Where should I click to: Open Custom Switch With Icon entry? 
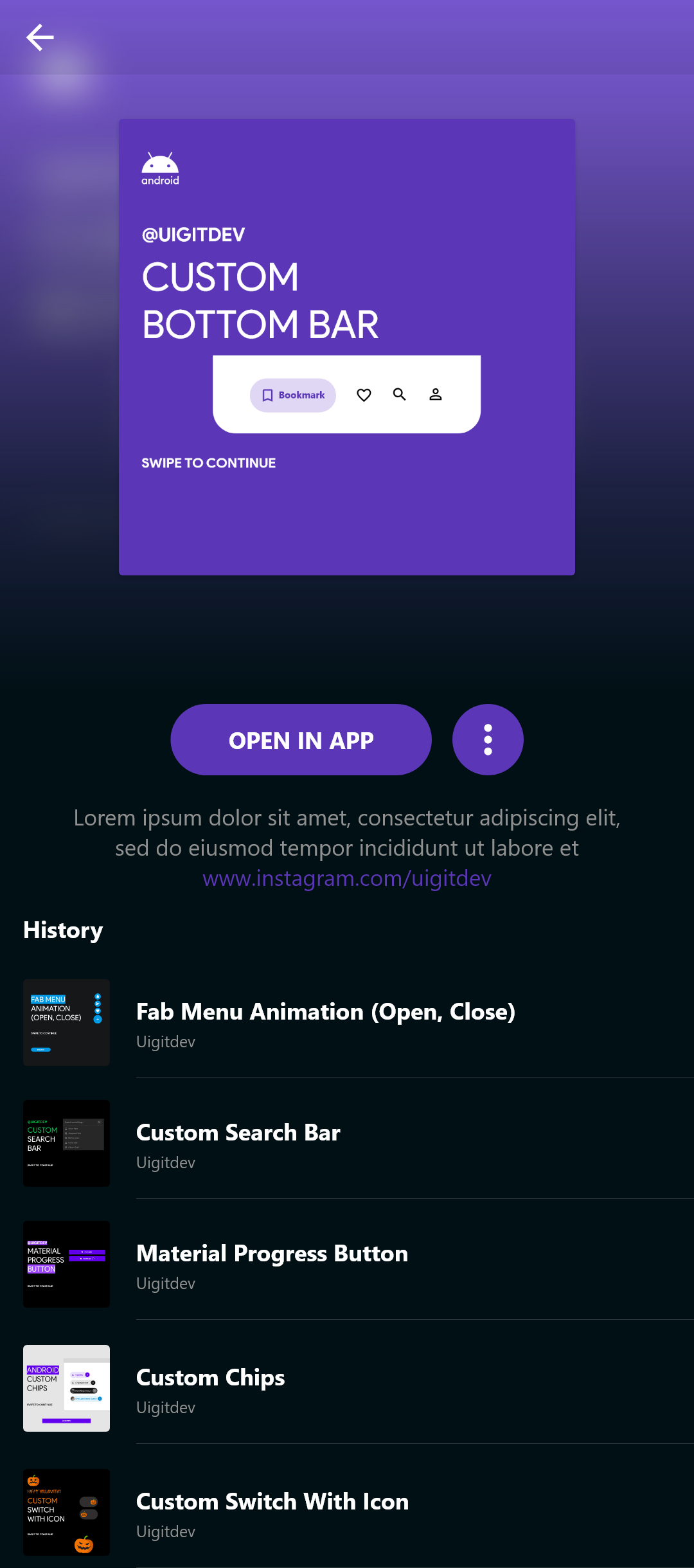[x=272, y=1513]
